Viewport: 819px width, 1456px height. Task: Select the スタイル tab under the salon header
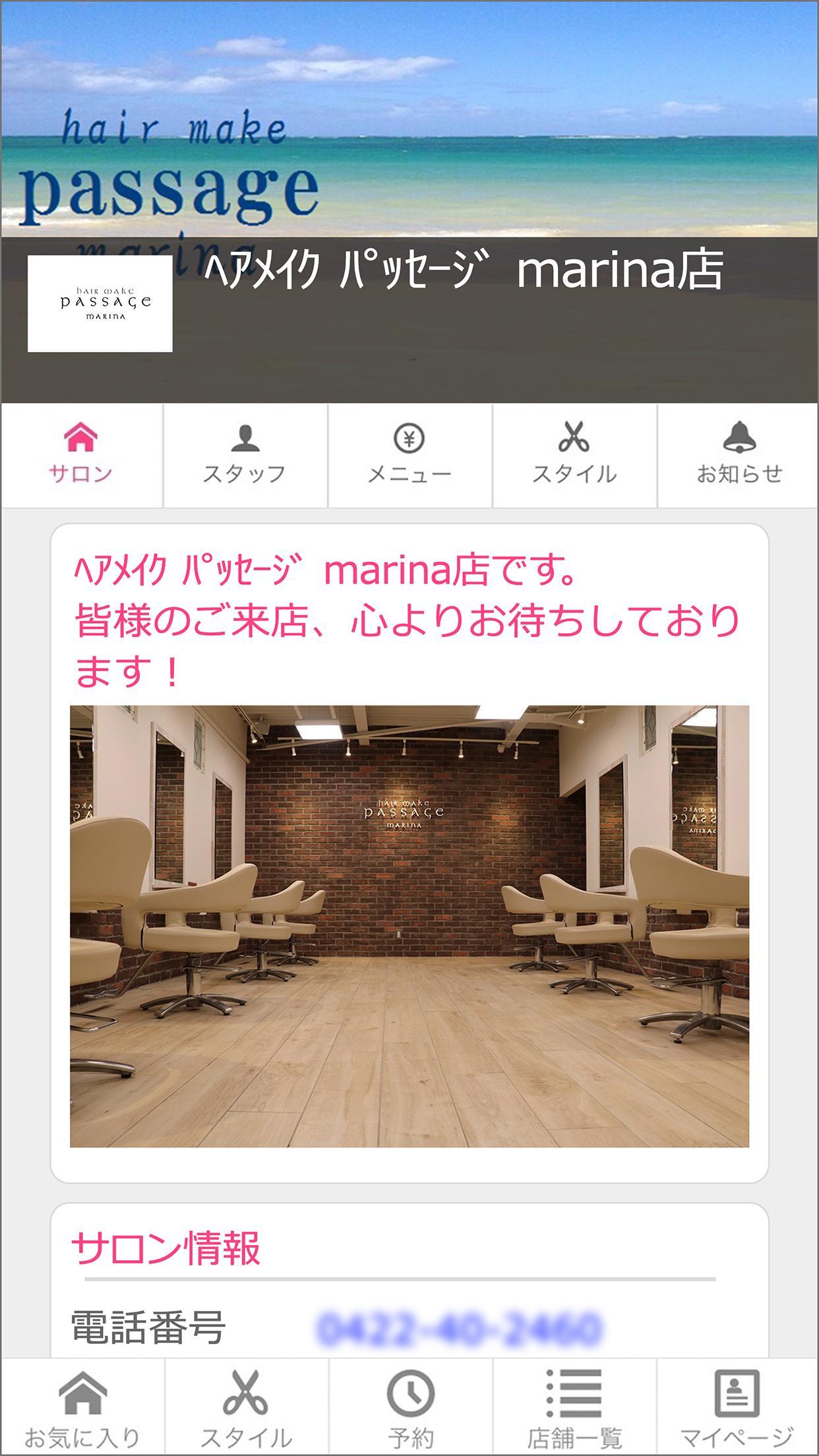pos(574,455)
